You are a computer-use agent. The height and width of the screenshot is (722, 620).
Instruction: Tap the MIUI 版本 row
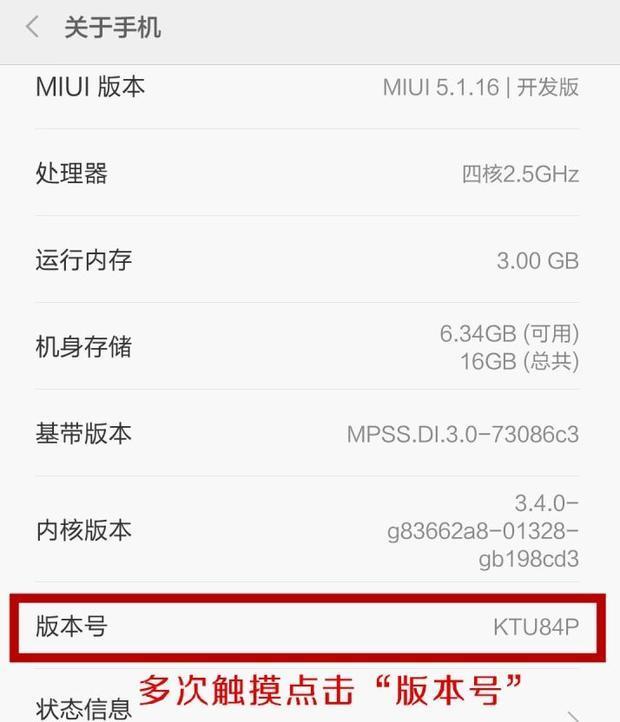[308, 87]
